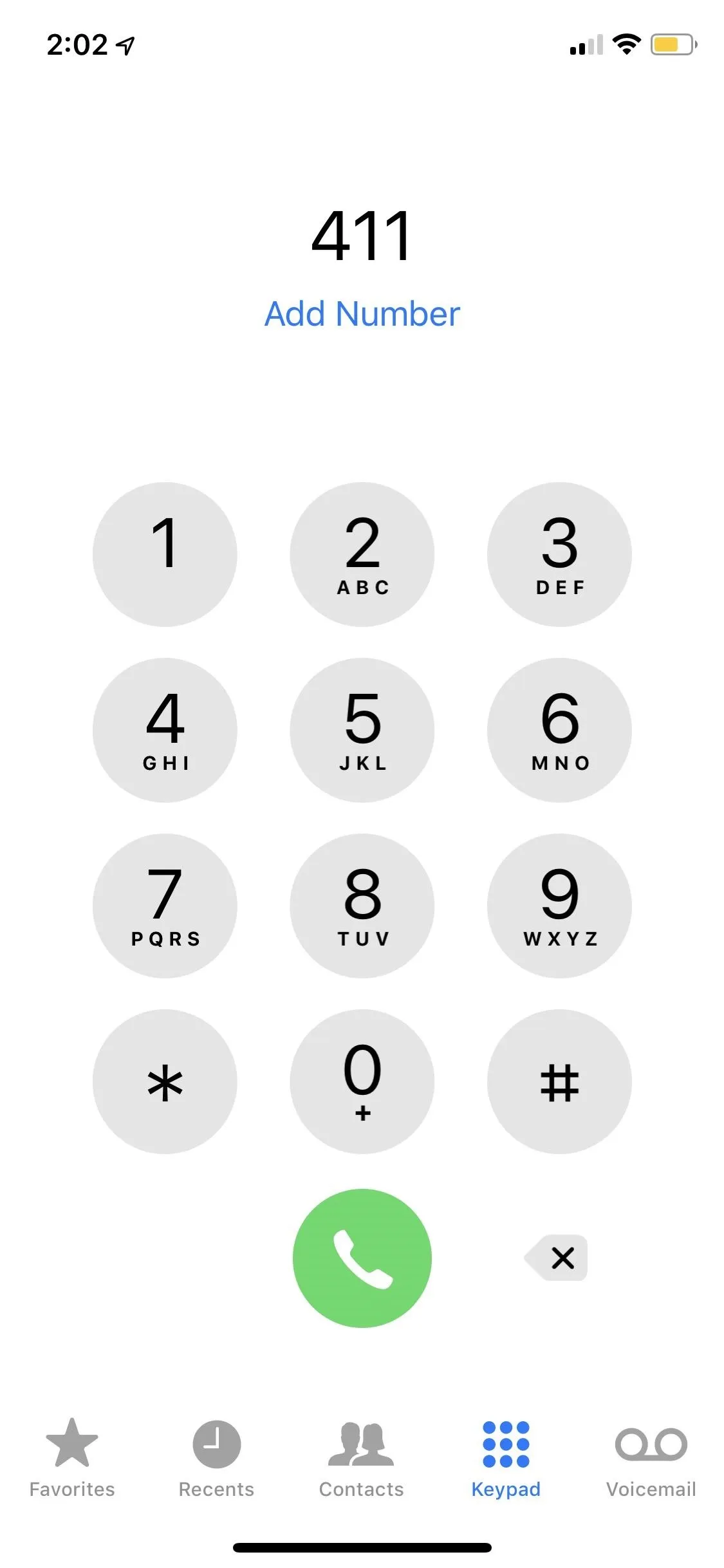Tap Add Number below 411
Viewport: 724px width, 1568px height.
(x=362, y=315)
